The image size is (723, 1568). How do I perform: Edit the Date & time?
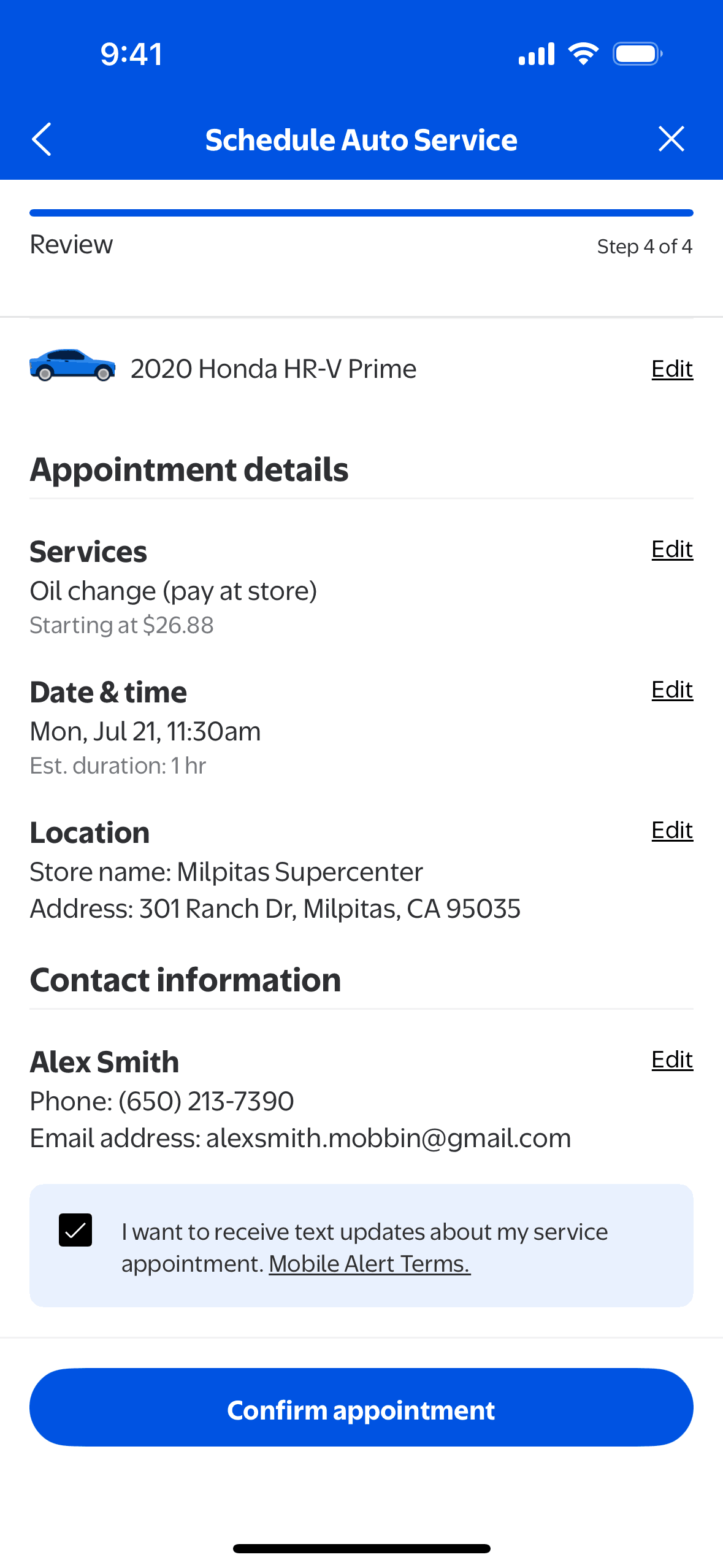tap(671, 690)
